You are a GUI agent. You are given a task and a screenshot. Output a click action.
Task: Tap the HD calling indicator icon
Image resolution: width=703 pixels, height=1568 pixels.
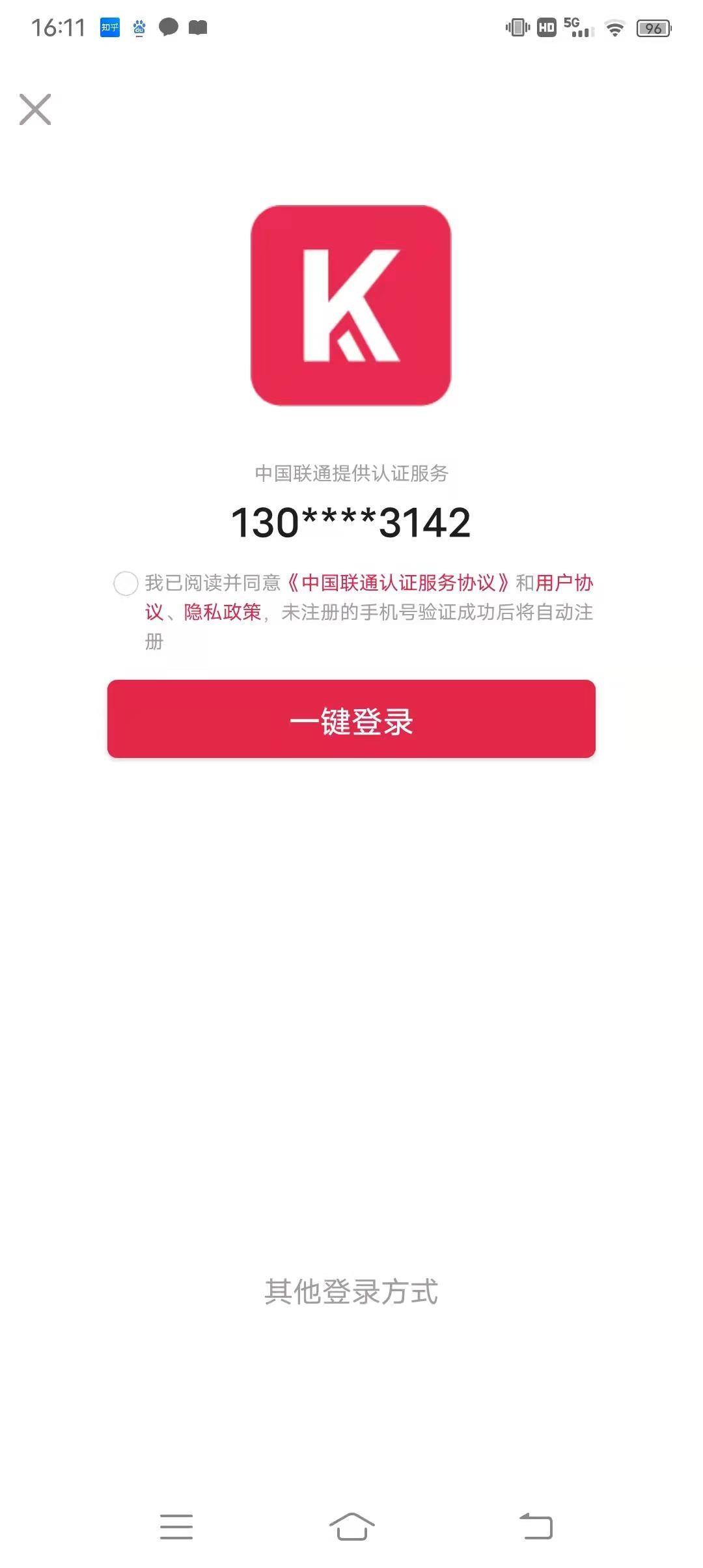[545, 27]
